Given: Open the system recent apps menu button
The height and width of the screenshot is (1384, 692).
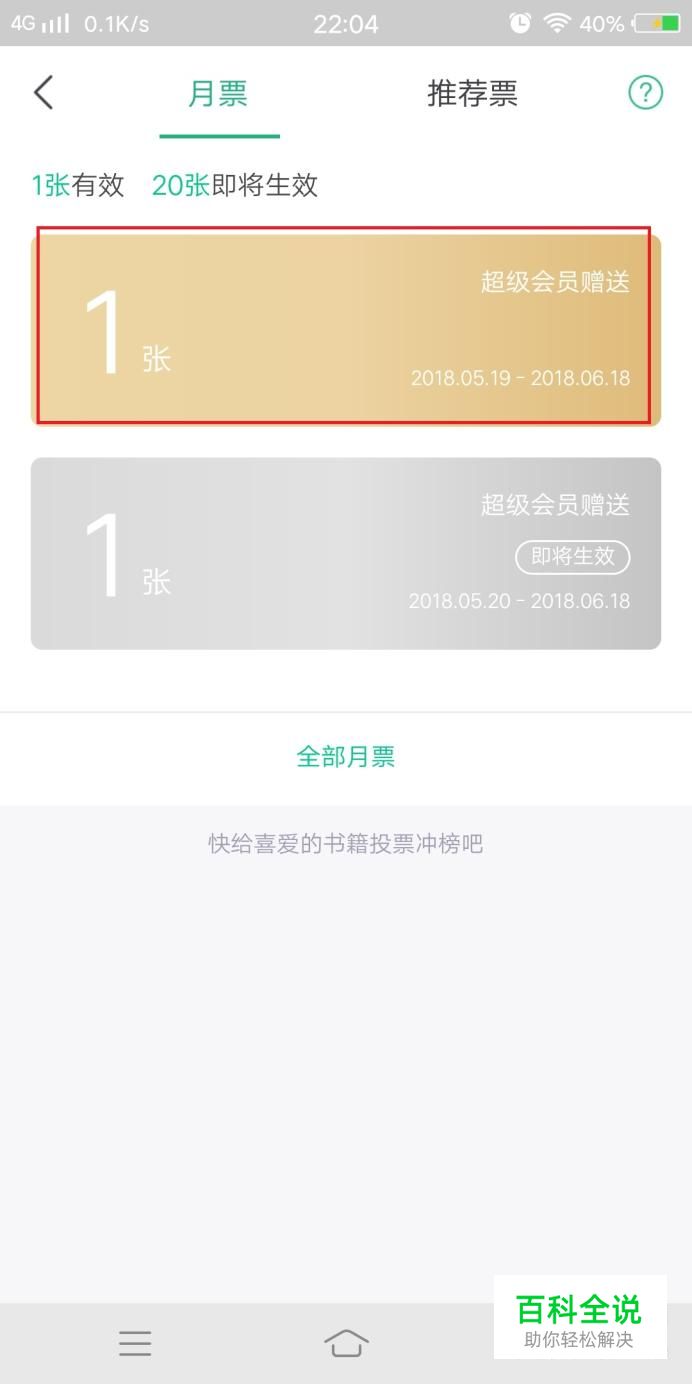Looking at the screenshot, I should pyautogui.click(x=135, y=1343).
